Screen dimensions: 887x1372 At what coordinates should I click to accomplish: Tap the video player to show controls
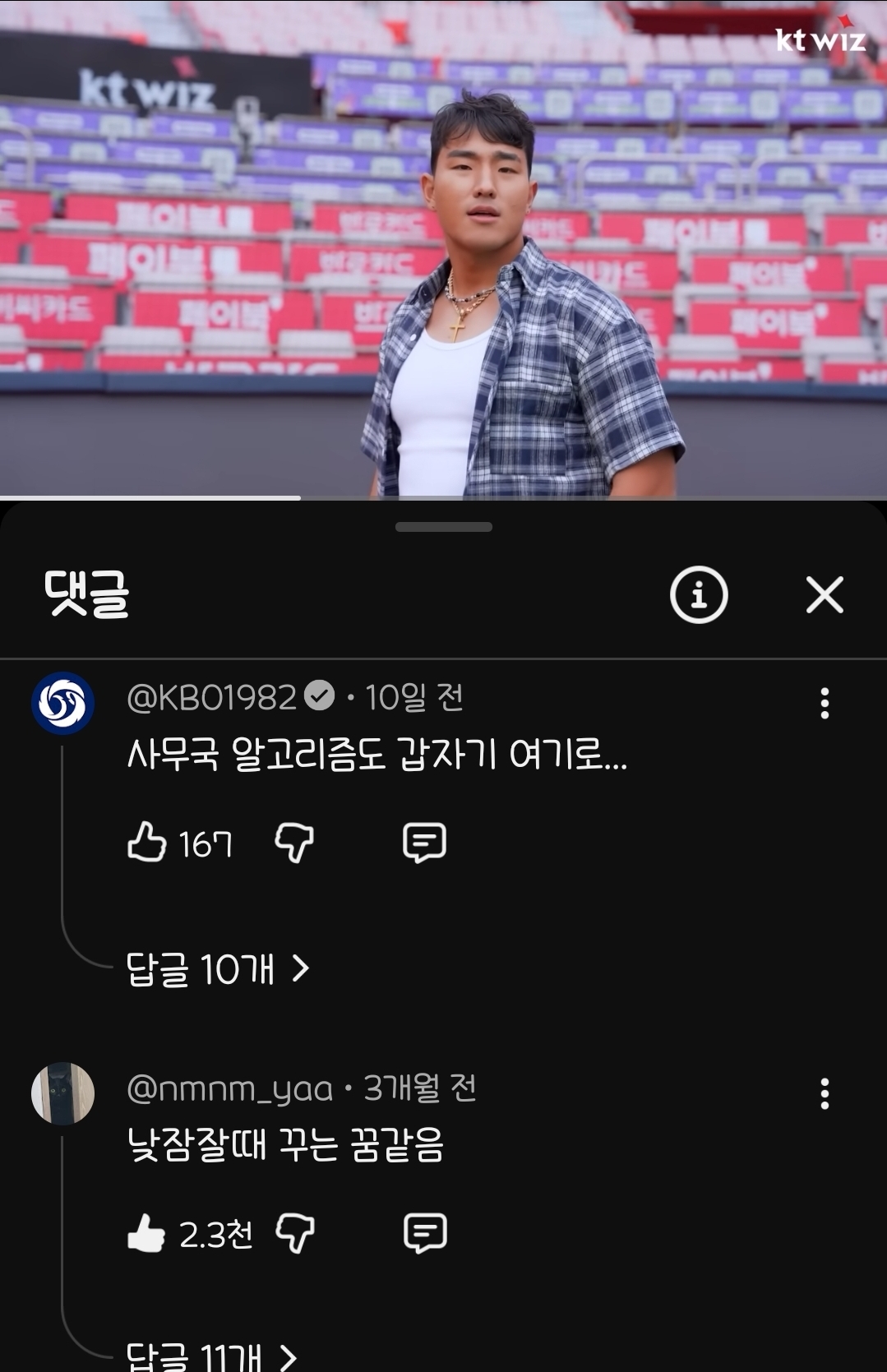pyautogui.click(x=444, y=247)
